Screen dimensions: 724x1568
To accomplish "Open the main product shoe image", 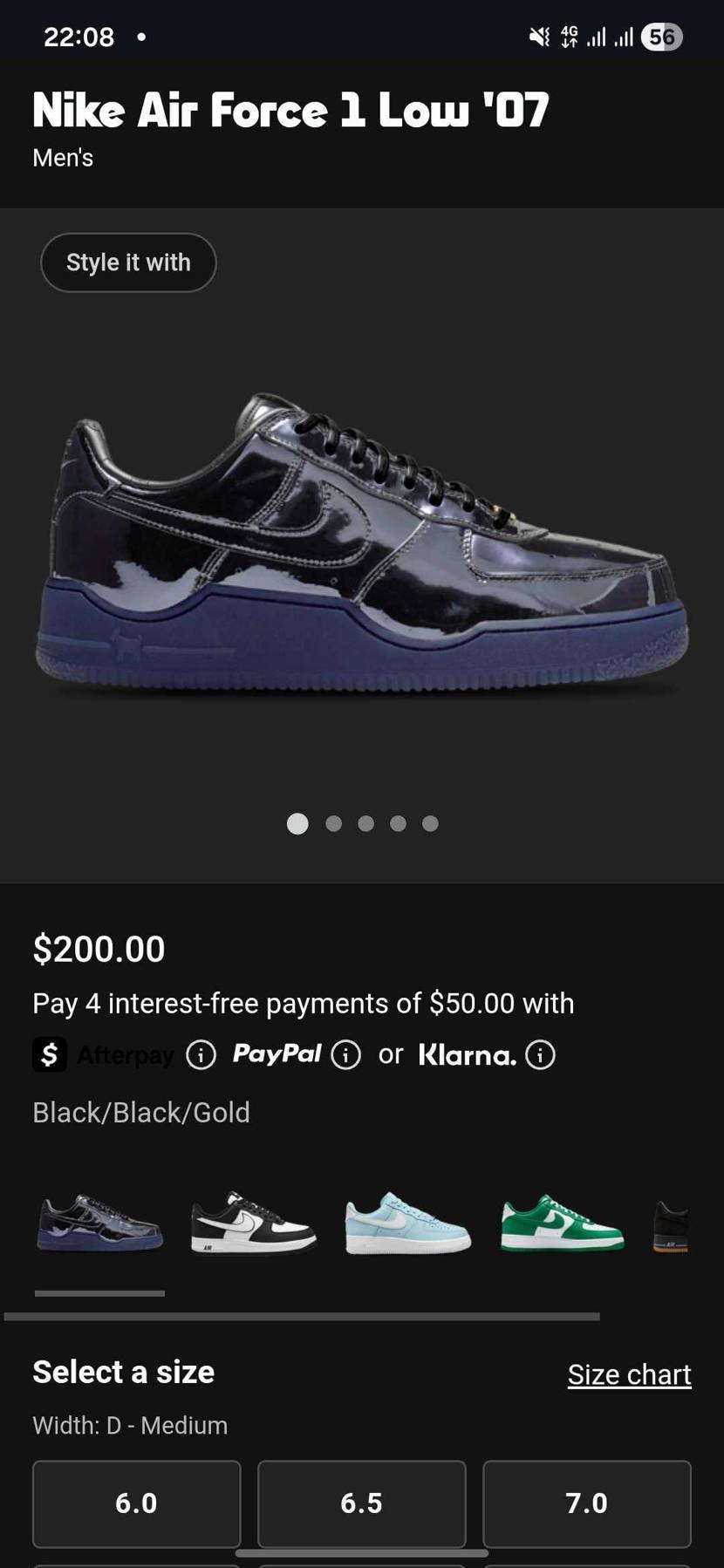I will pos(361,545).
